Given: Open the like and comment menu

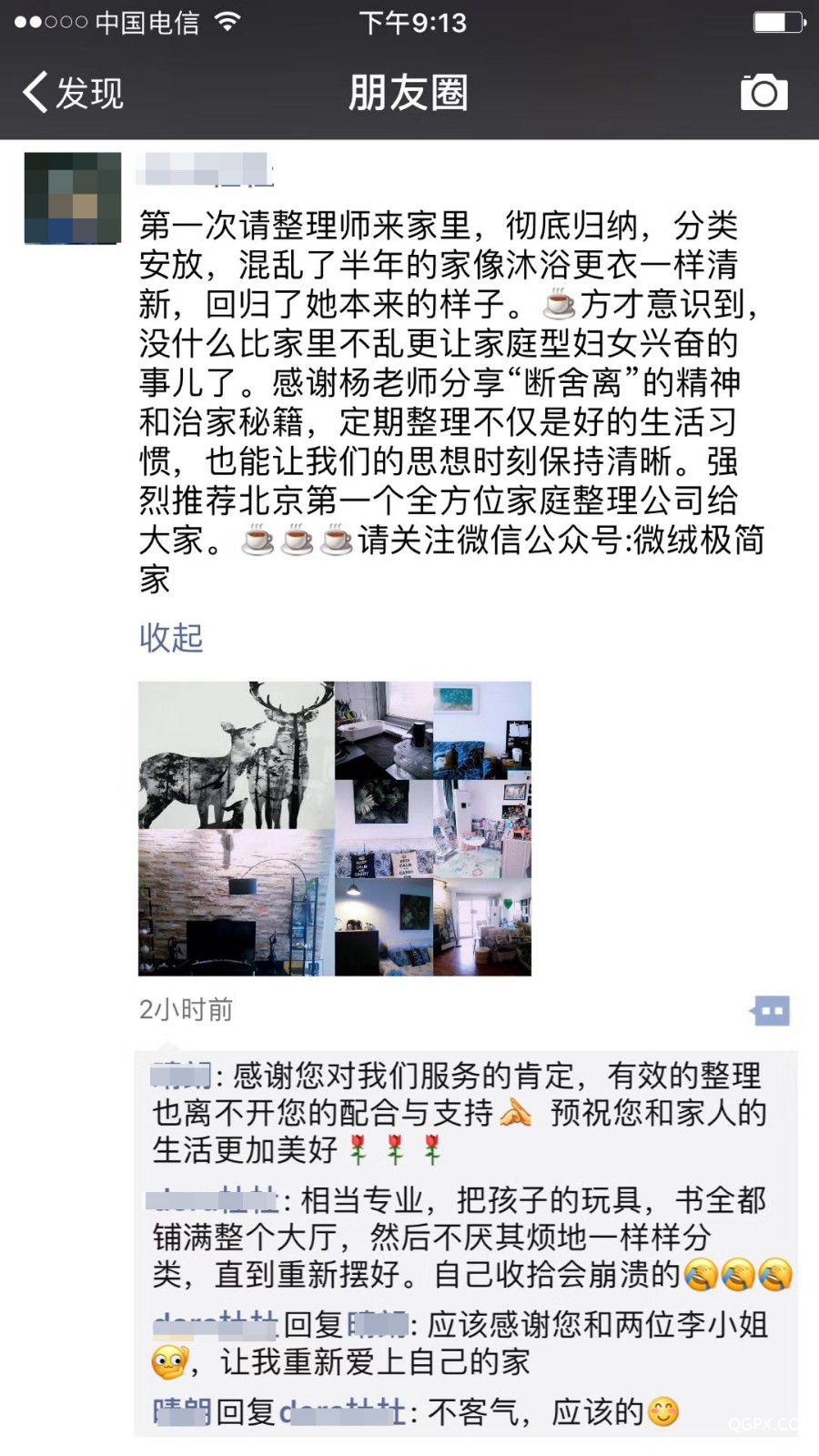Looking at the screenshot, I should click(x=770, y=1010).
